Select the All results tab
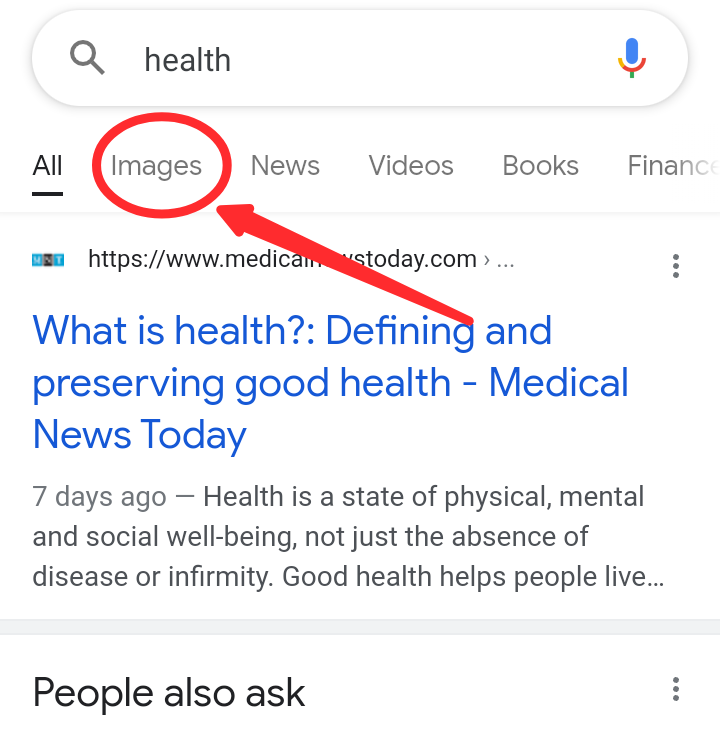The height and width of the screenshot is (742, 720). (x=47, y=166)
